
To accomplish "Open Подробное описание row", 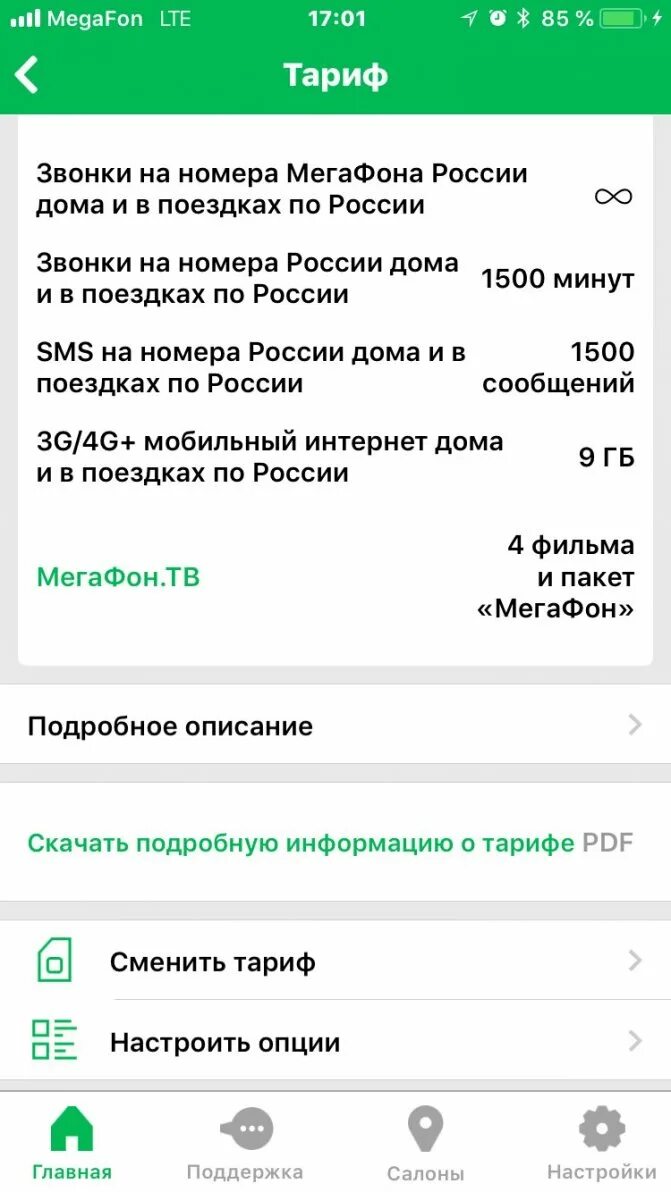I will coord(335,725).
